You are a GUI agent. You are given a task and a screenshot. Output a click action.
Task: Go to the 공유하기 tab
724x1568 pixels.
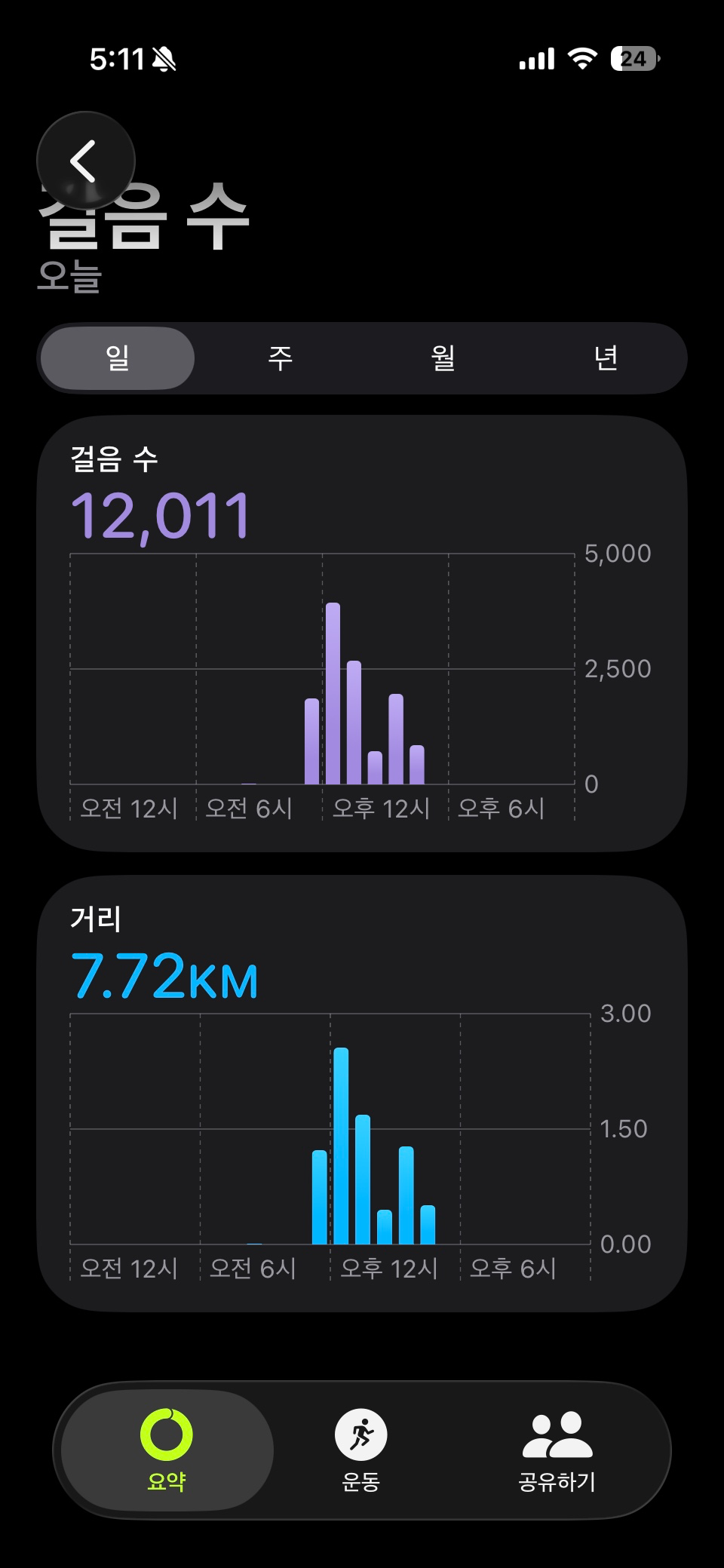557,1450
